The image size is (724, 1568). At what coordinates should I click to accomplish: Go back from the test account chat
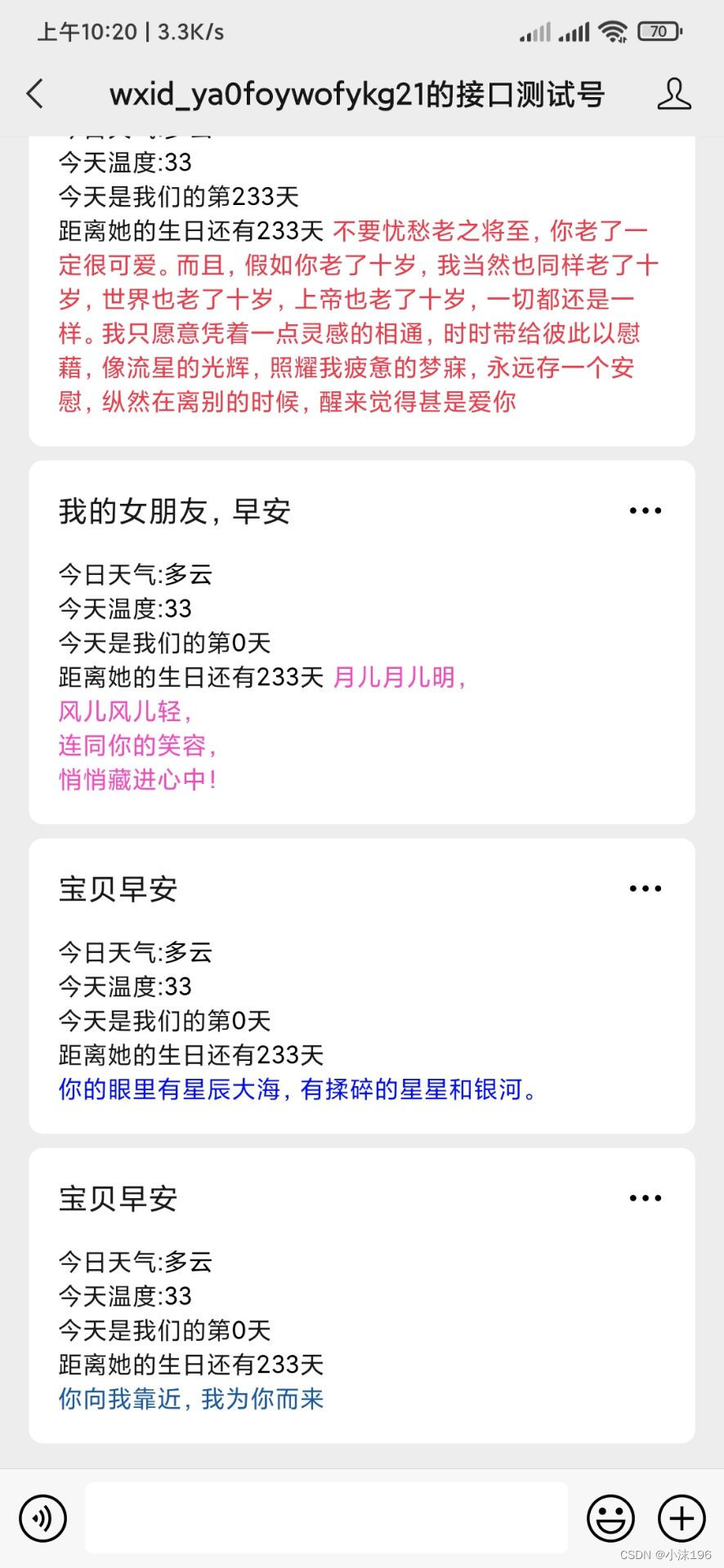(x=35, y=94)
